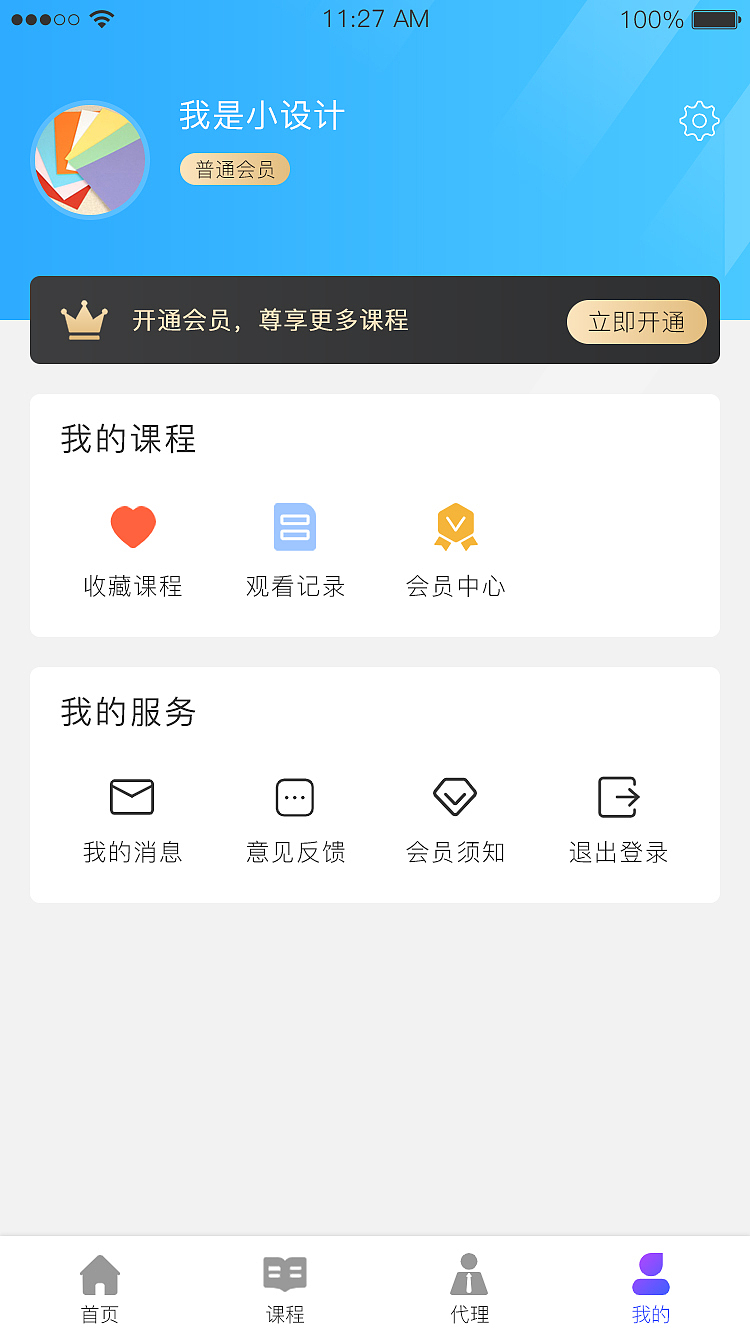Open settings via the gear icon
This screenshot has height=1334, width=750.
pos(699,121)
